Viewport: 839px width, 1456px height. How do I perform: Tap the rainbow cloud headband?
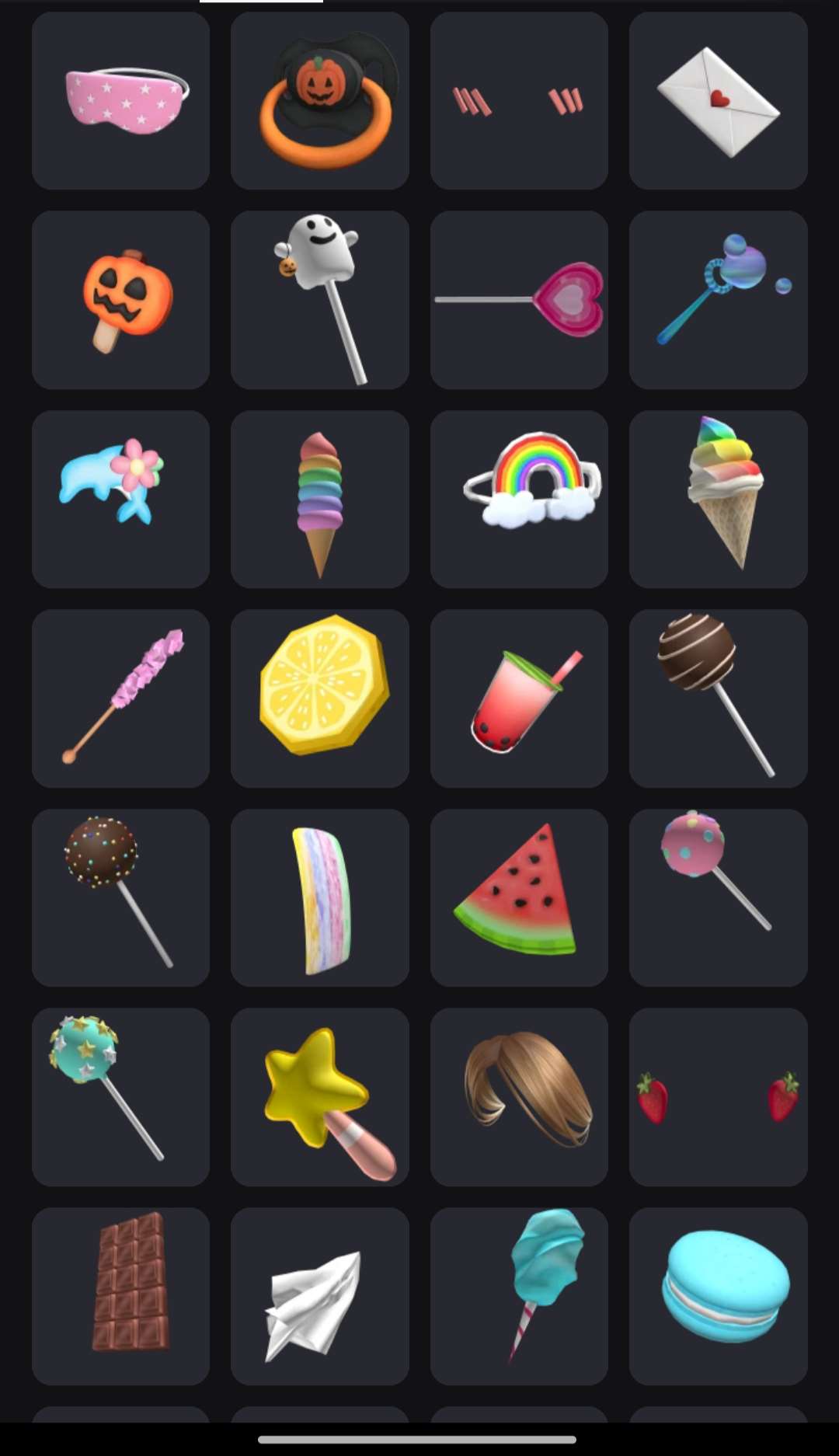(x=519, y=500)
